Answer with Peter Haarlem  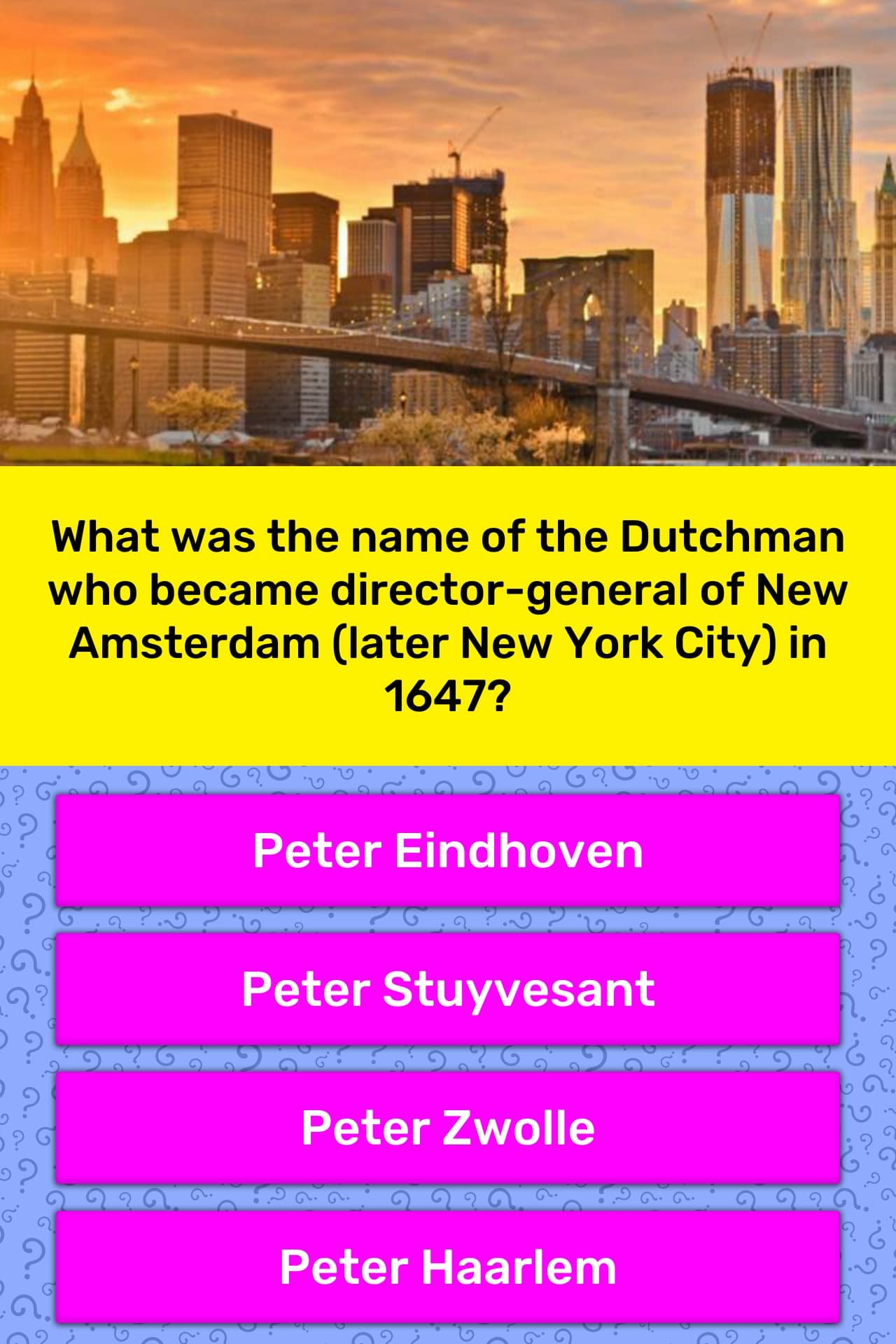[x=448, y=1266]
